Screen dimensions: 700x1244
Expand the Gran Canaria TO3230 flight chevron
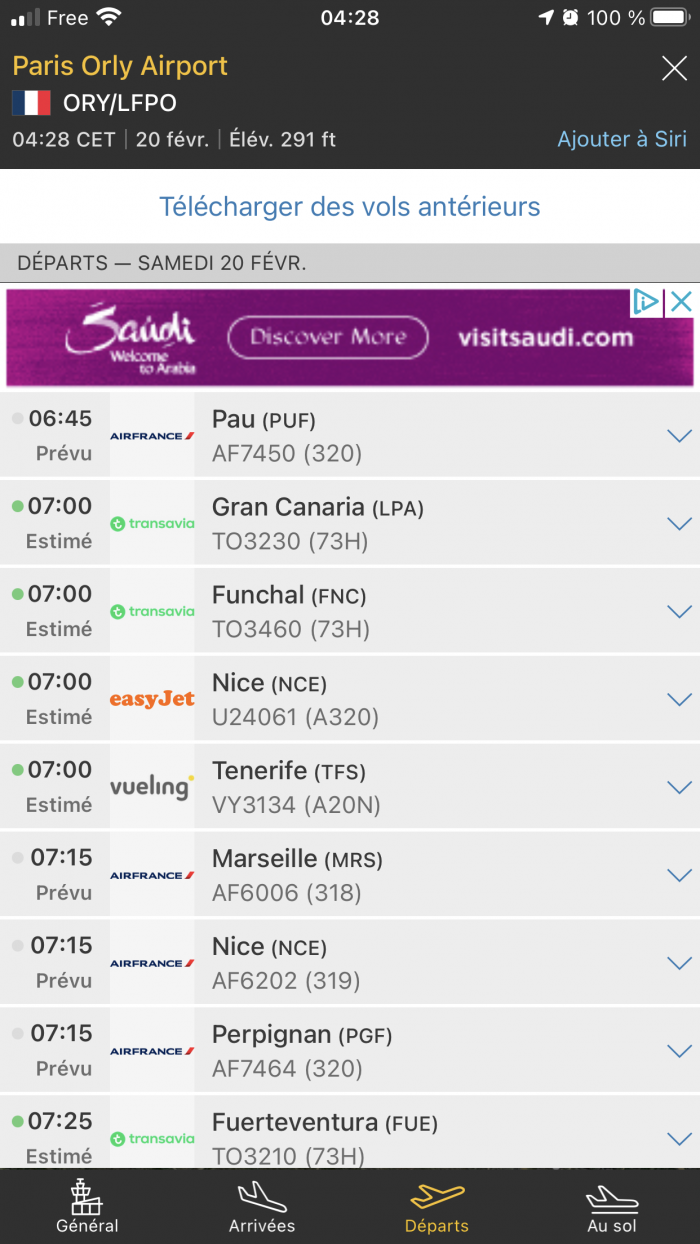point(679,524)
